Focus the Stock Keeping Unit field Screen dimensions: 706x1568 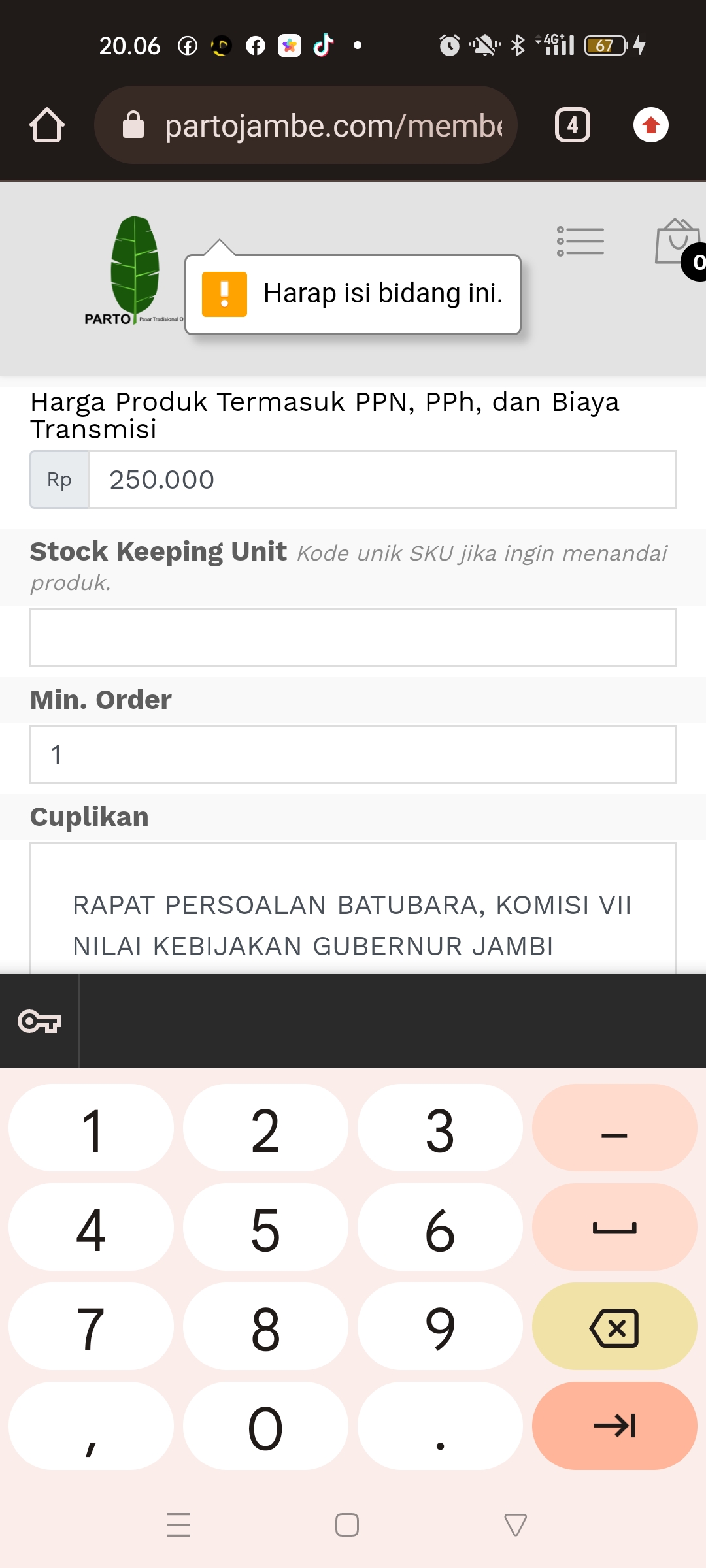(353, 638)
